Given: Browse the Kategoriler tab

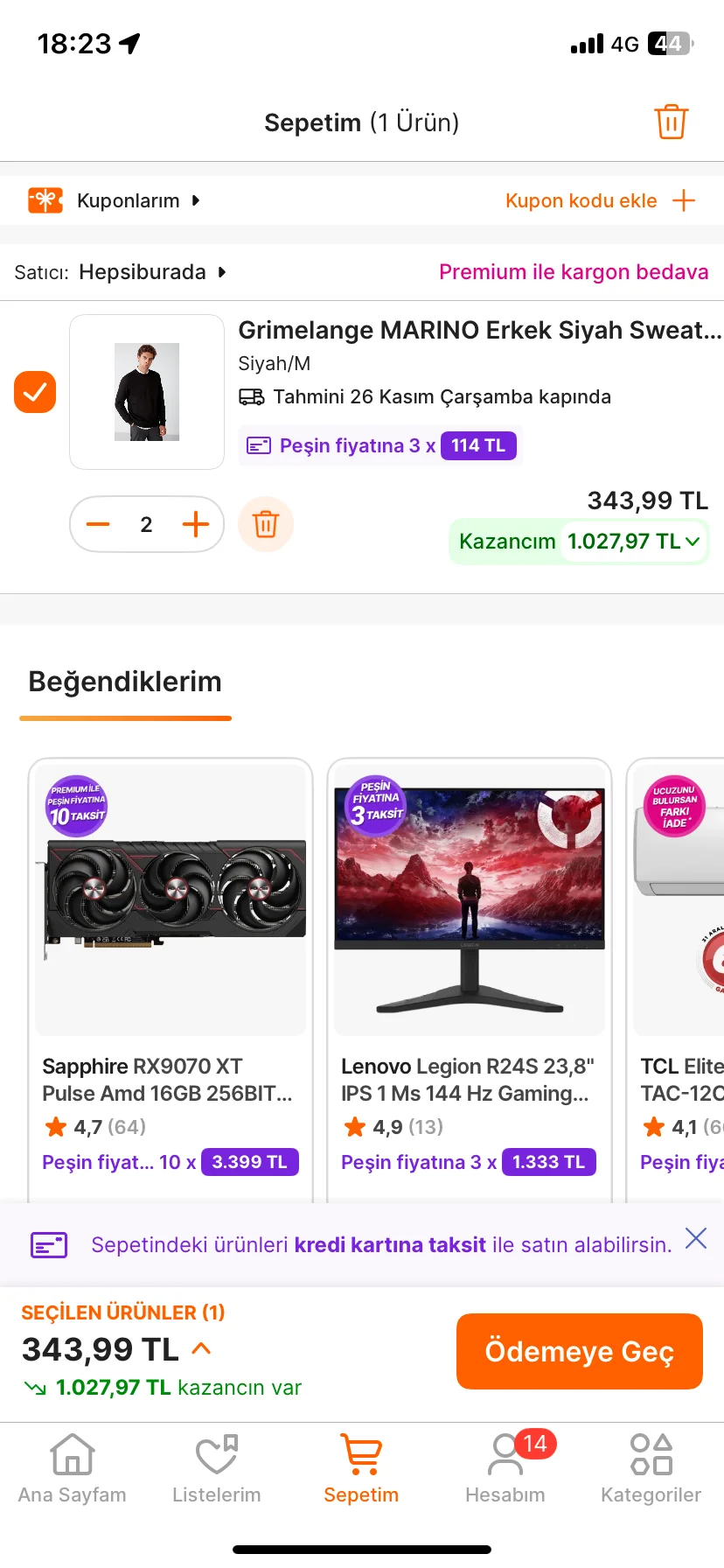Looking at the screenshot, I should click(651, 1469).
